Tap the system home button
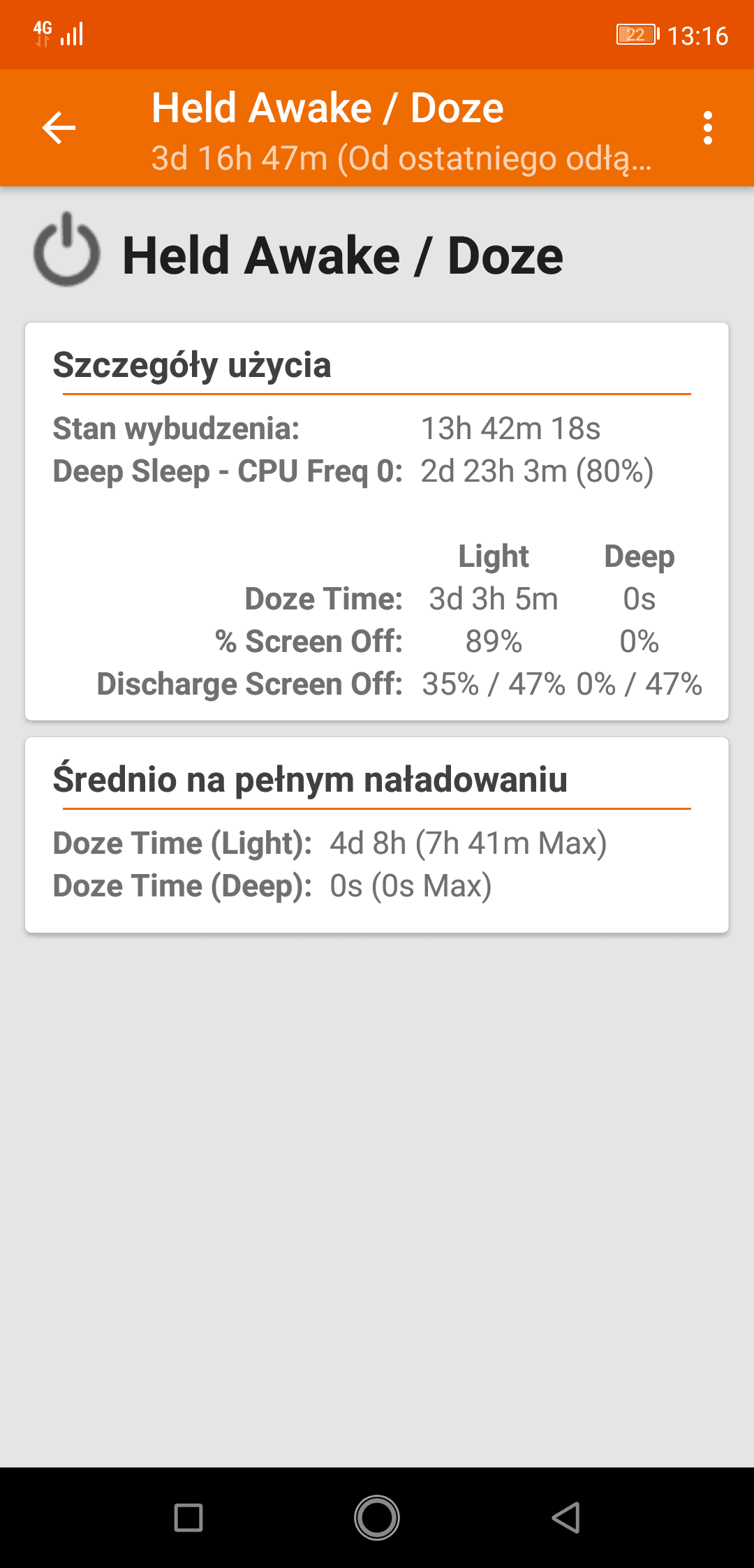 pyautogui.click(x=377, y=1518)
